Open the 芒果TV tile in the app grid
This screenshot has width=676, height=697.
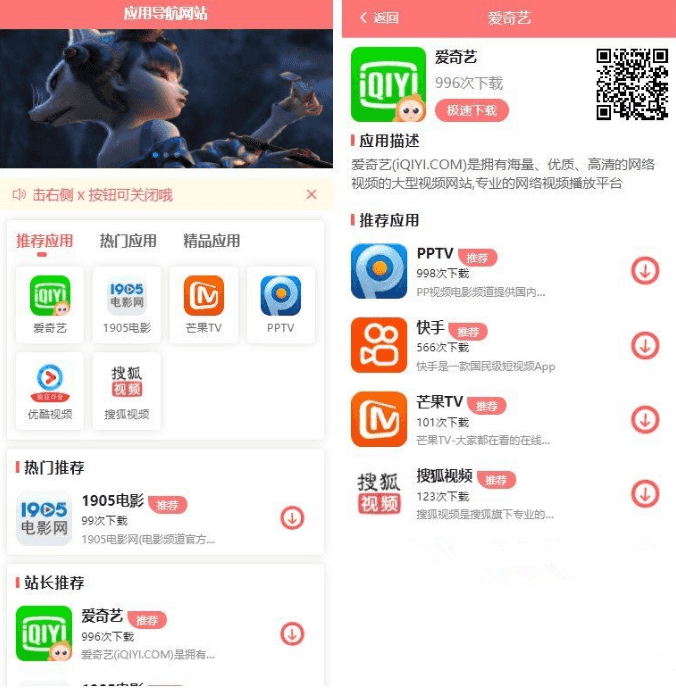(204, 305)
